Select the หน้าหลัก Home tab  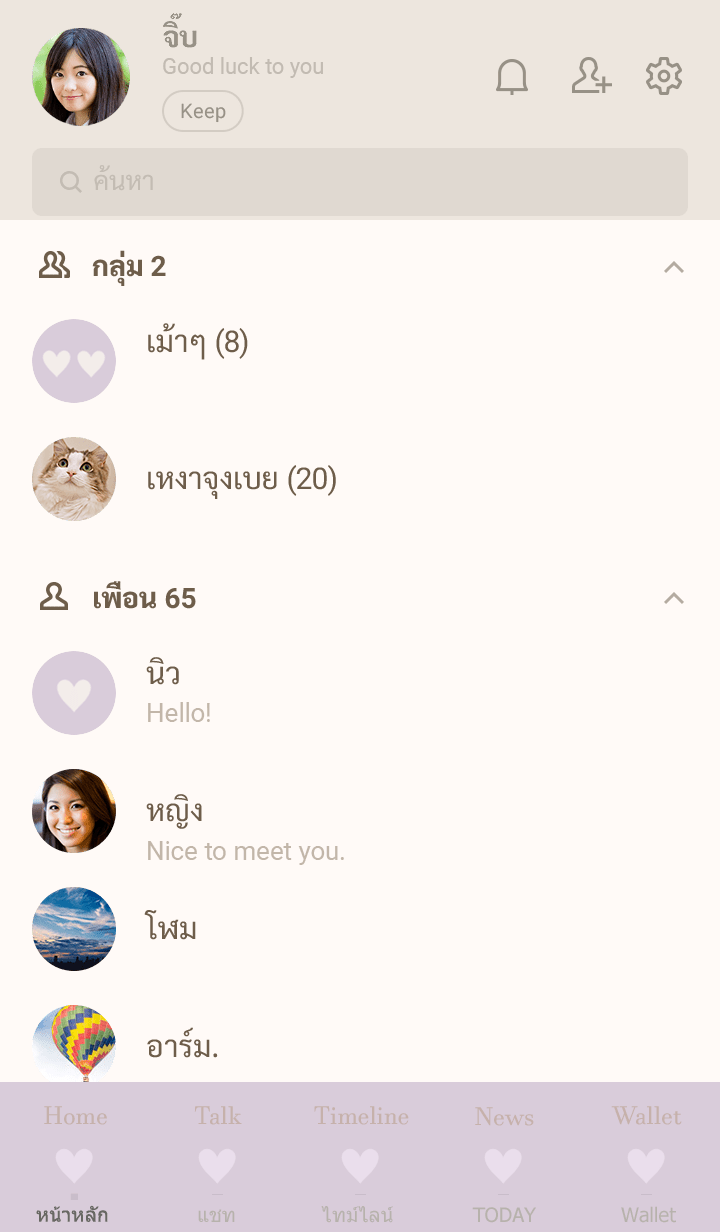pyautogui.click(x=73, y=1165)
